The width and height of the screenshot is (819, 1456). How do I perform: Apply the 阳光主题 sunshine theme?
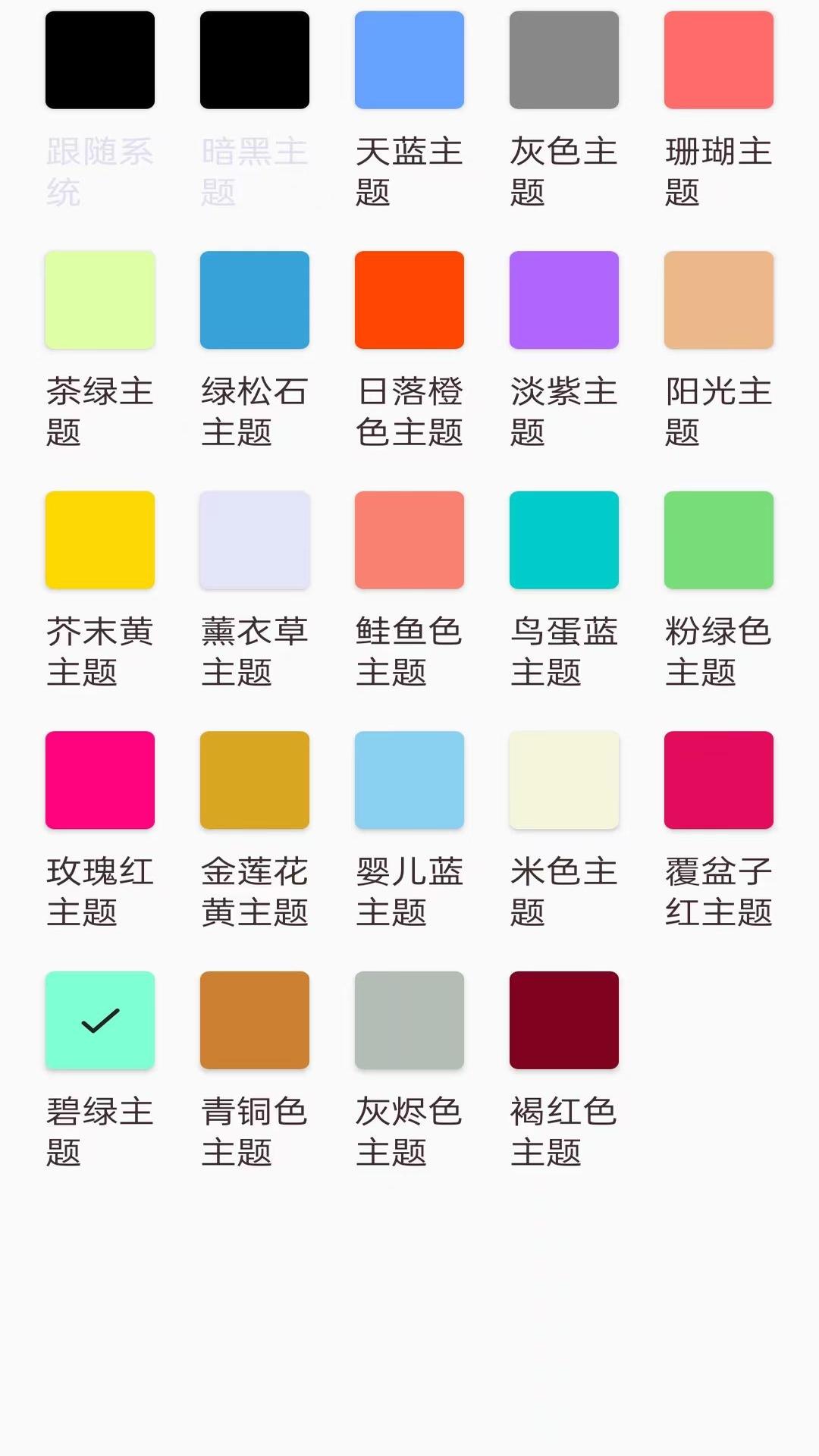click(x=718, y=300)
